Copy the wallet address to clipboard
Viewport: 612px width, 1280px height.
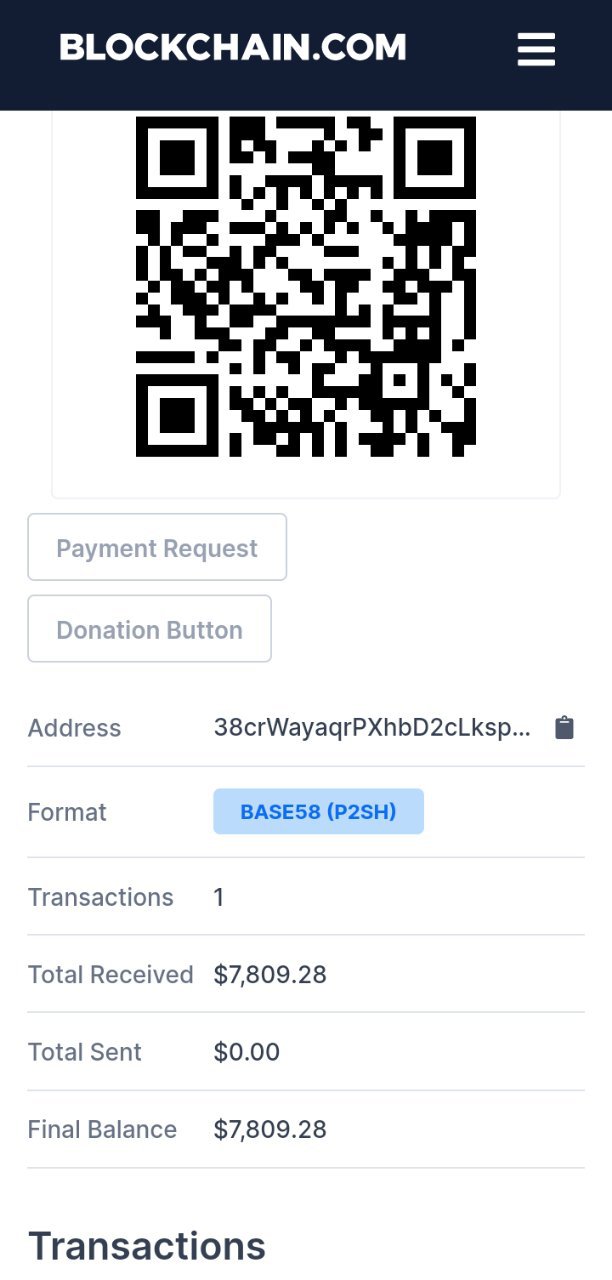564,728
